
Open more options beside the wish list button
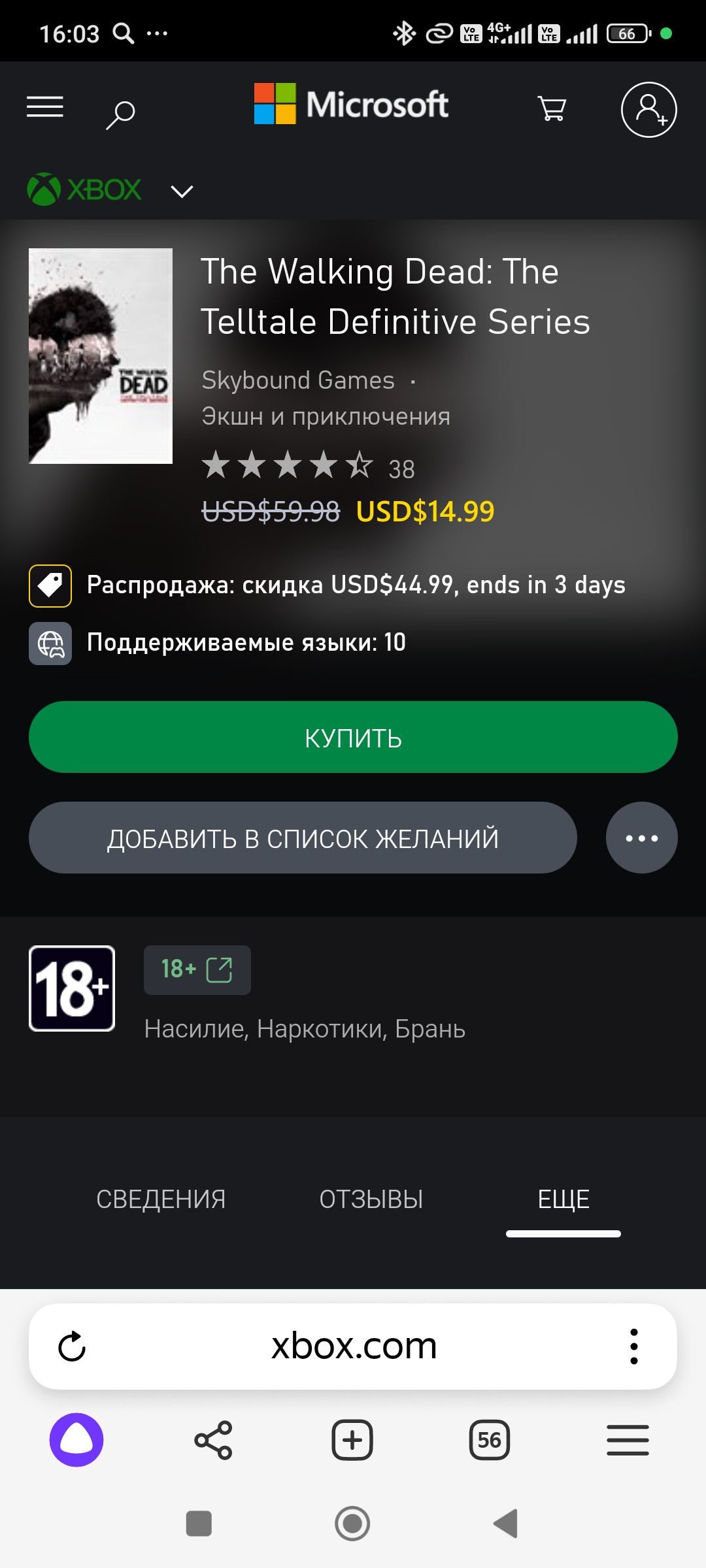click(x=641, y=838)
